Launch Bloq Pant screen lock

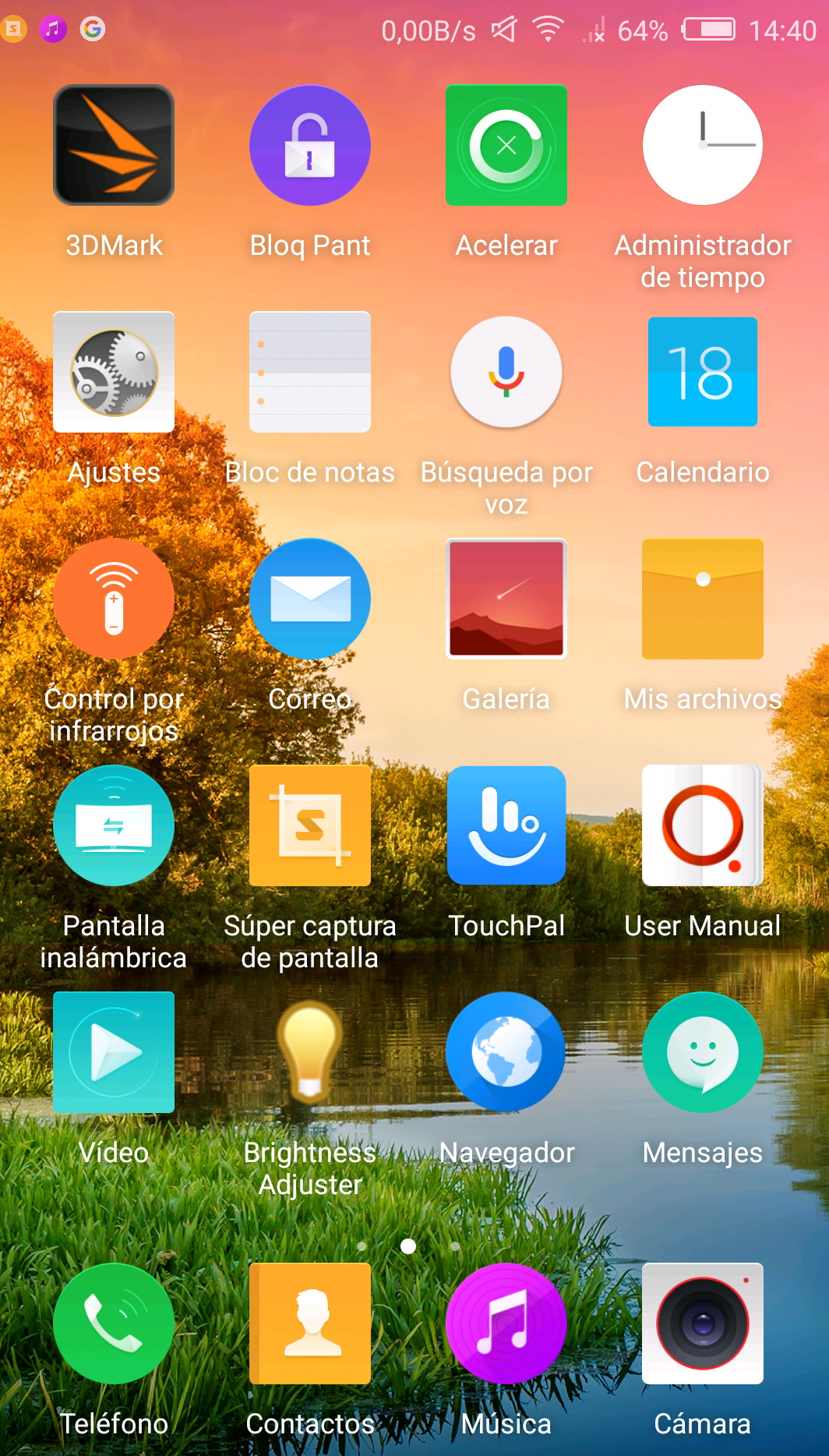point(310,146)
